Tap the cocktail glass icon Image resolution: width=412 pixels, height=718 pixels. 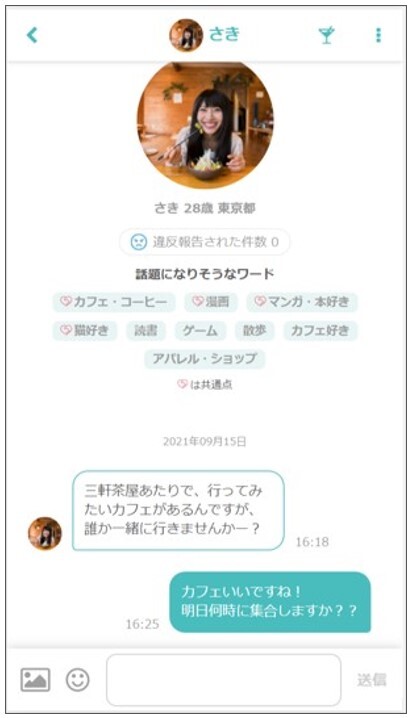click(x=326, y=35)
